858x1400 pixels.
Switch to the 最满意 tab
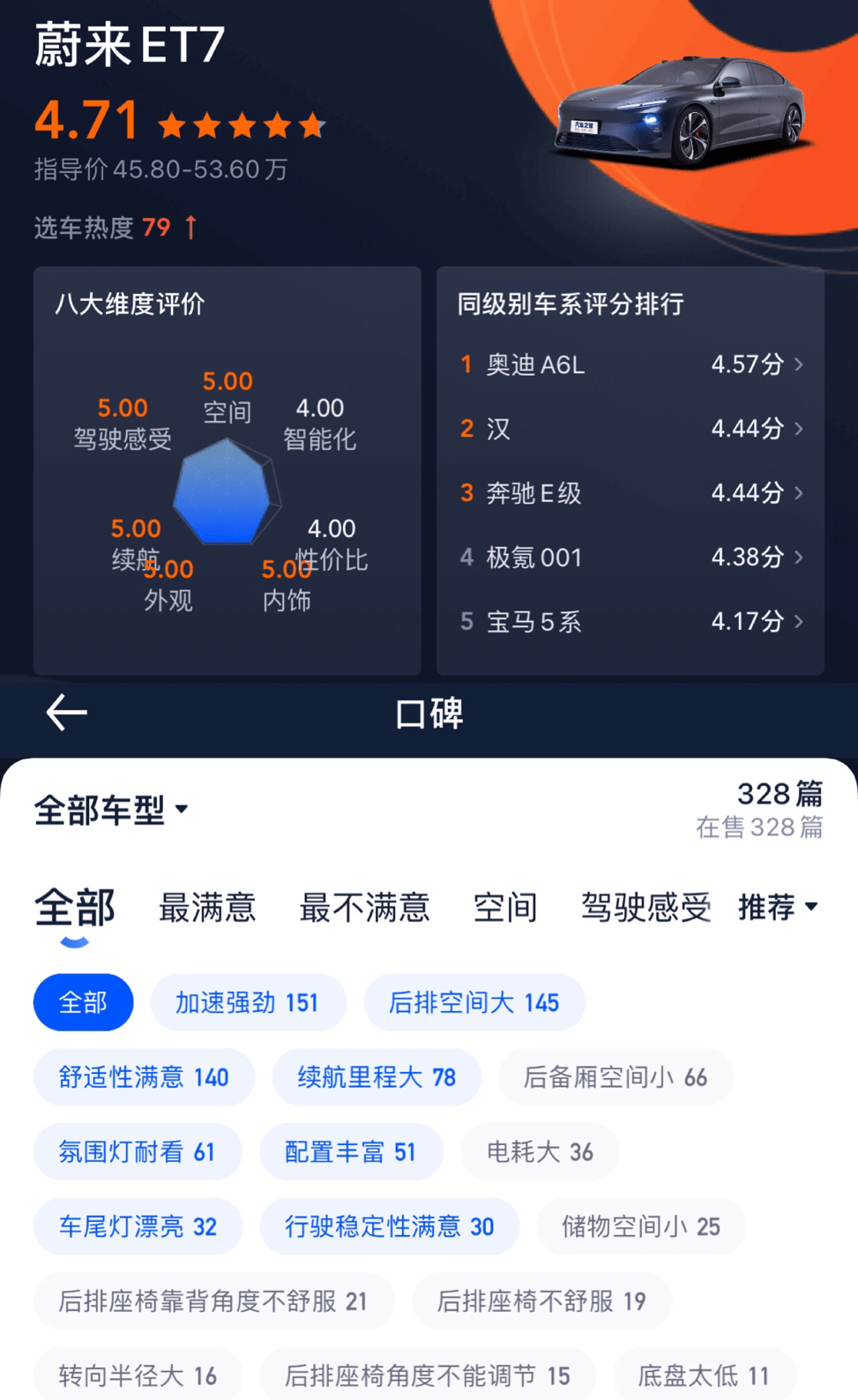[207, 908]
